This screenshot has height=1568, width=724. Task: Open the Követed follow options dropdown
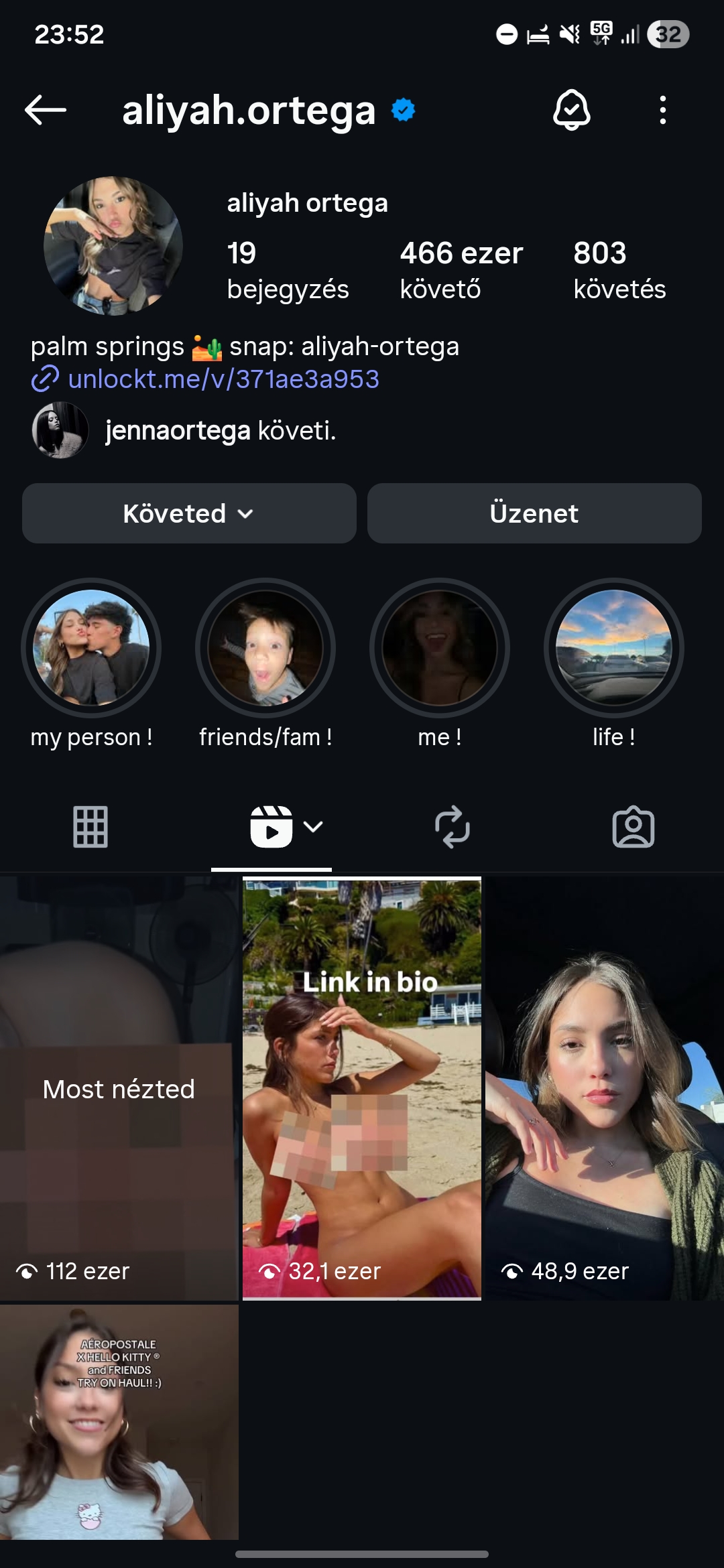189,513
